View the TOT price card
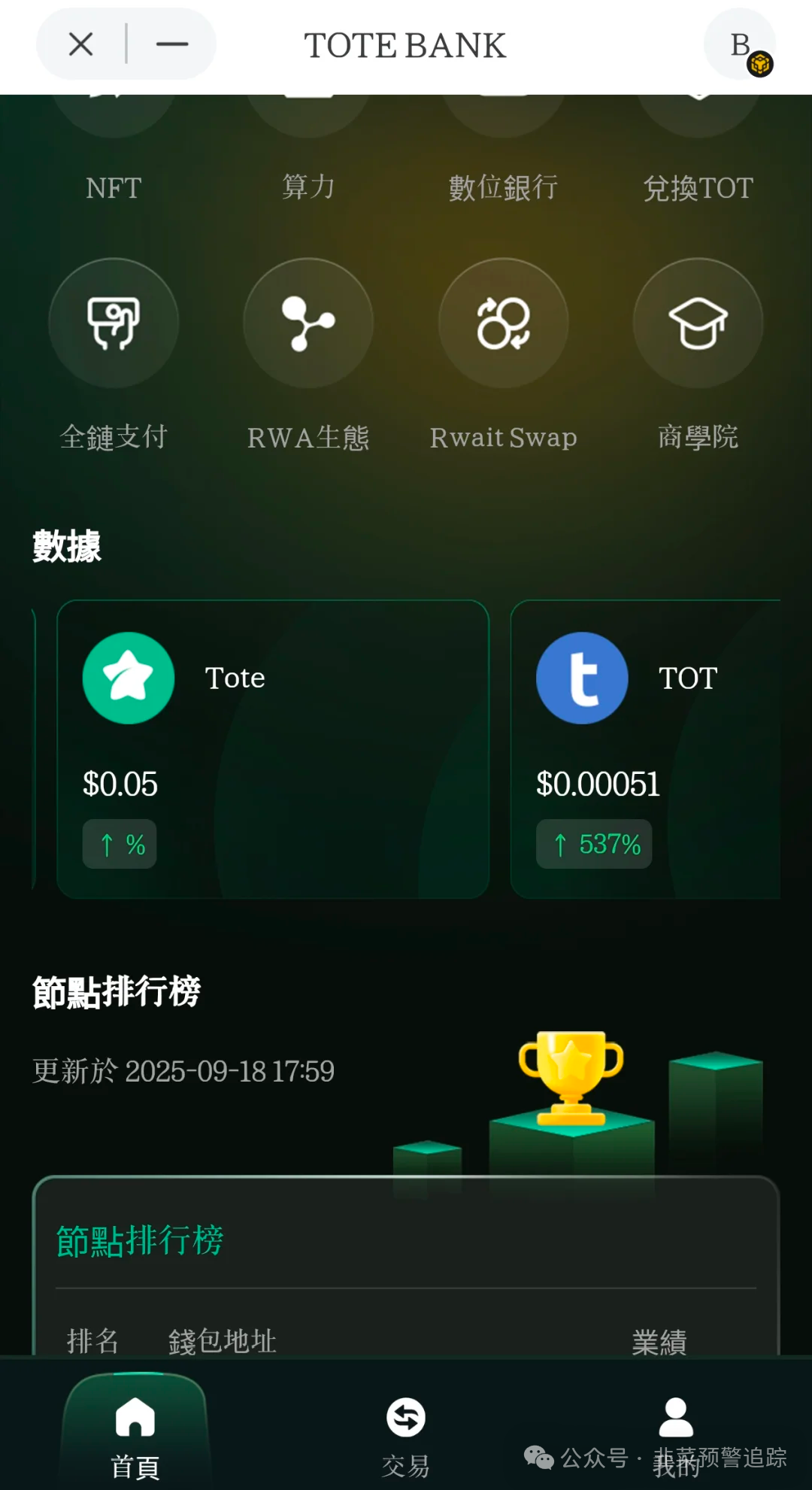This screenshot has width=812, height=1490. (x=645, y=748)
